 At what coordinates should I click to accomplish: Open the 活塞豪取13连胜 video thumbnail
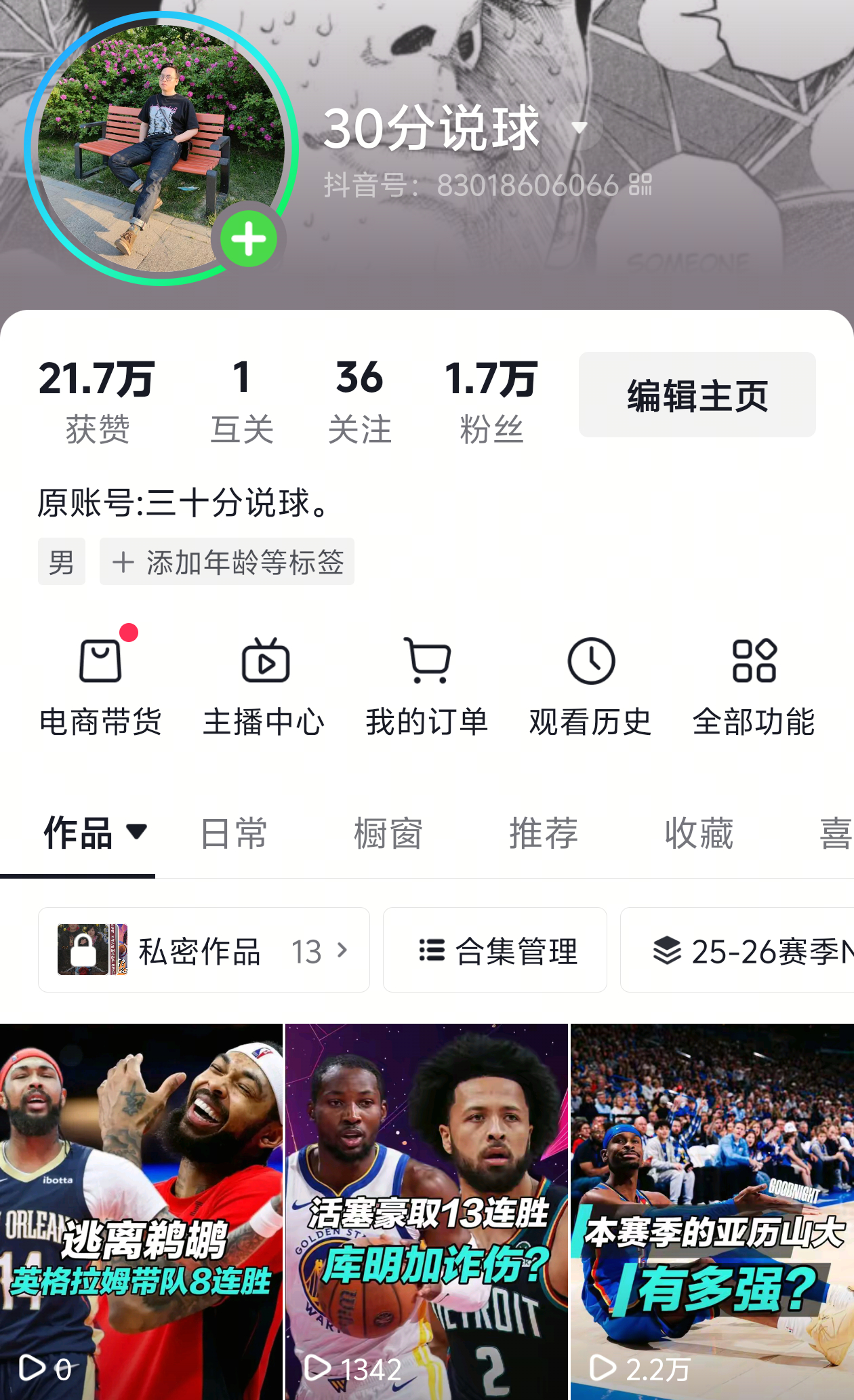coord(426,1207)
